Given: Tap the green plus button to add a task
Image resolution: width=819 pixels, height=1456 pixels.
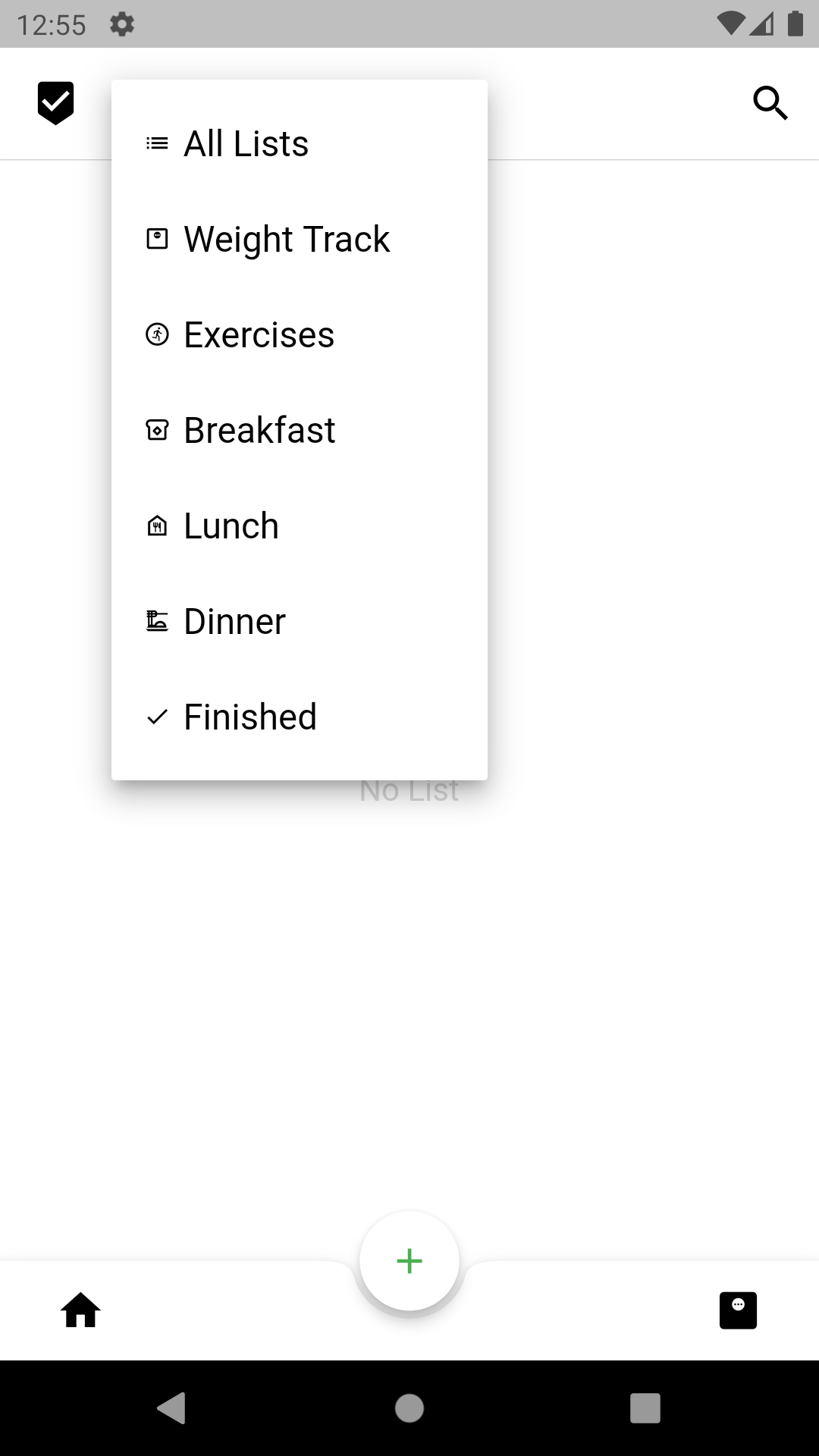Looking at the screenshot, I should click(x=409, y=1260).
